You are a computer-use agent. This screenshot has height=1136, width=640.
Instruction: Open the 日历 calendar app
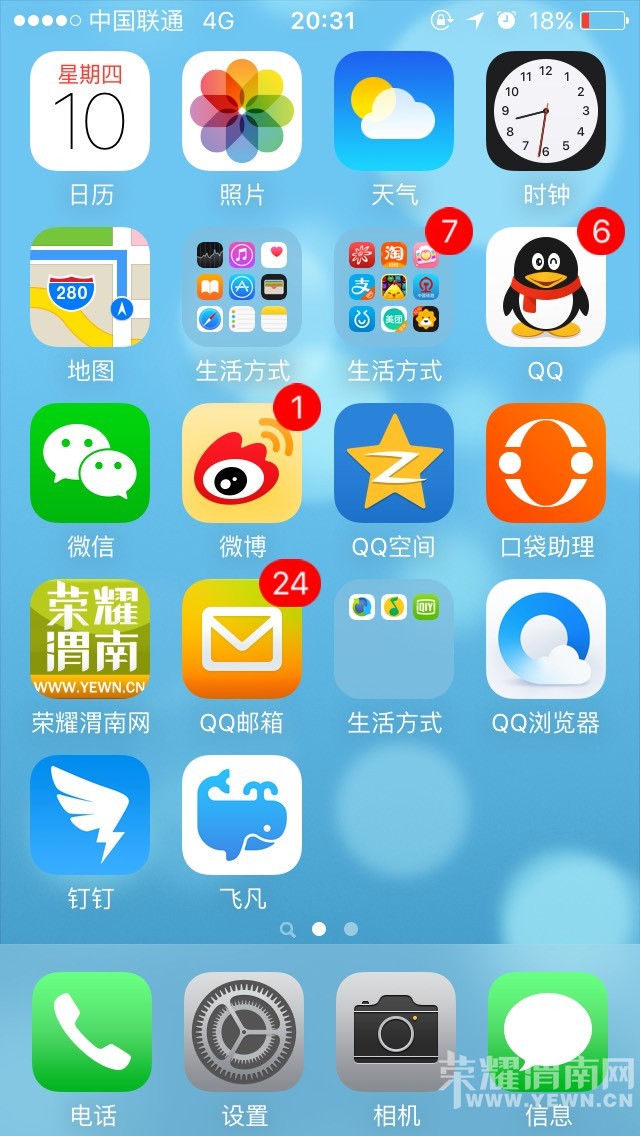point(90,111)
